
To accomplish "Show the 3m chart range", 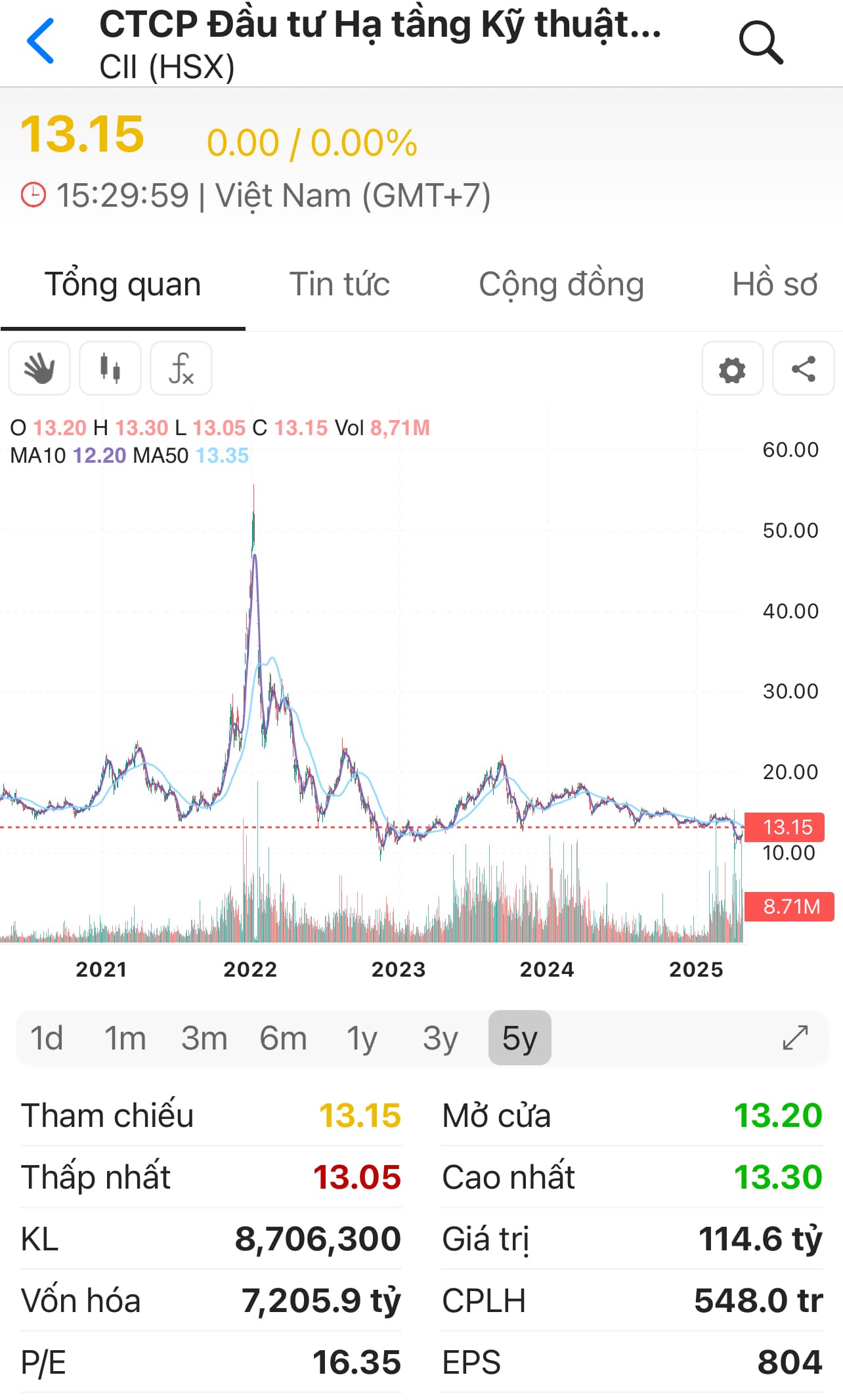I will [x=204, y=1038].
